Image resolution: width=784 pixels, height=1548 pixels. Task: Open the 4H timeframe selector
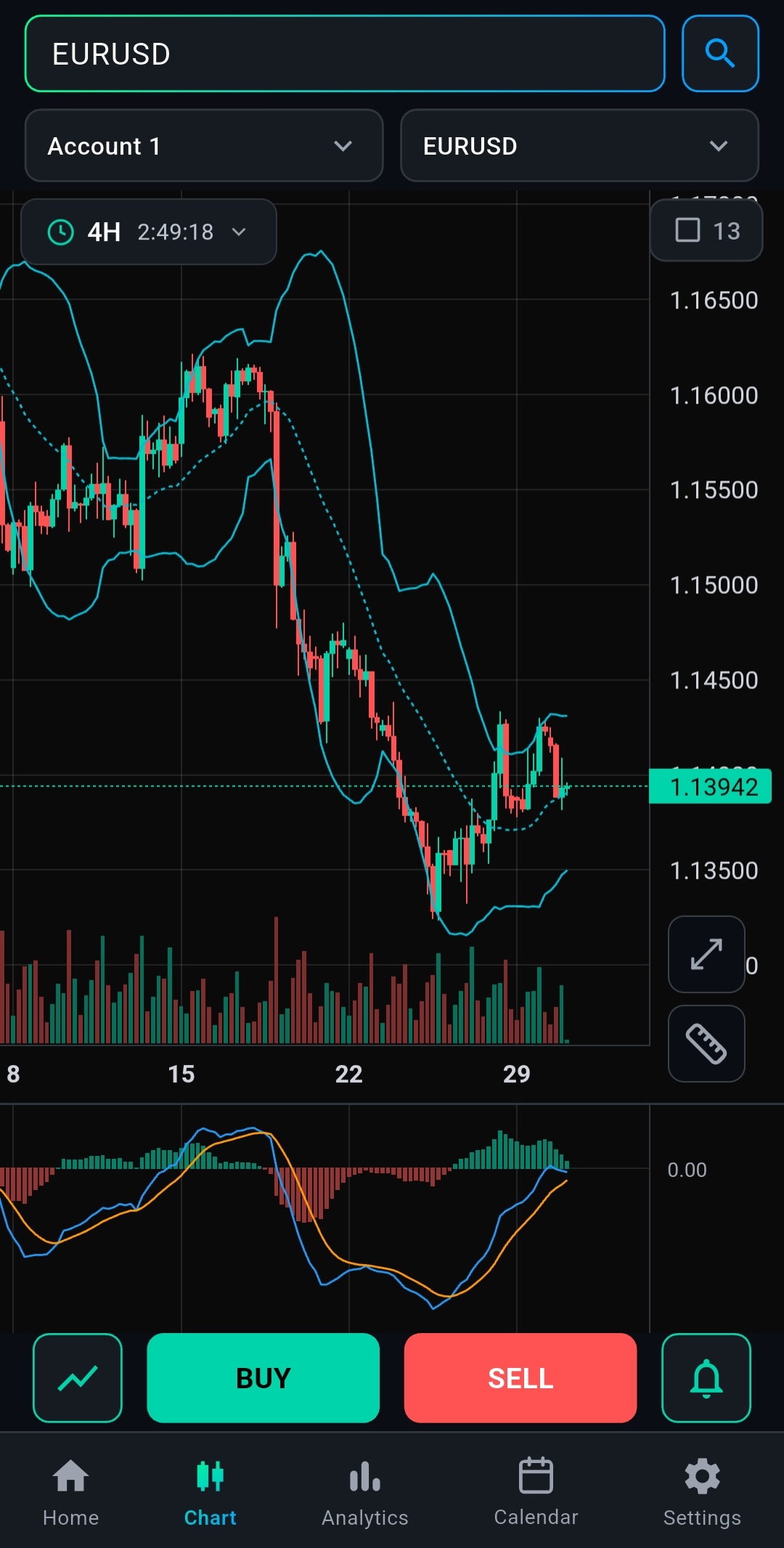click(149, 232)
